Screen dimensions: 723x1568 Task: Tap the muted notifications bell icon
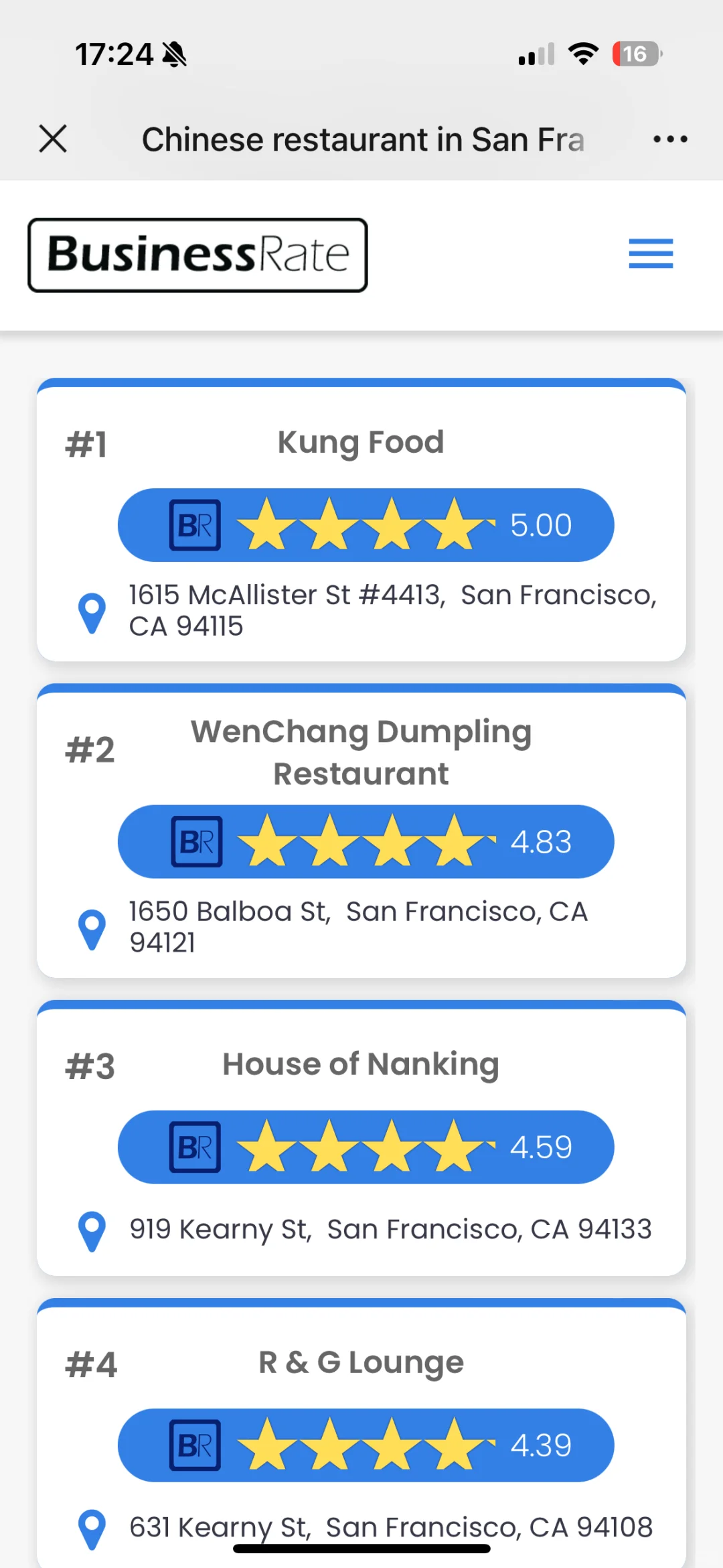click(x=173, y=54)
